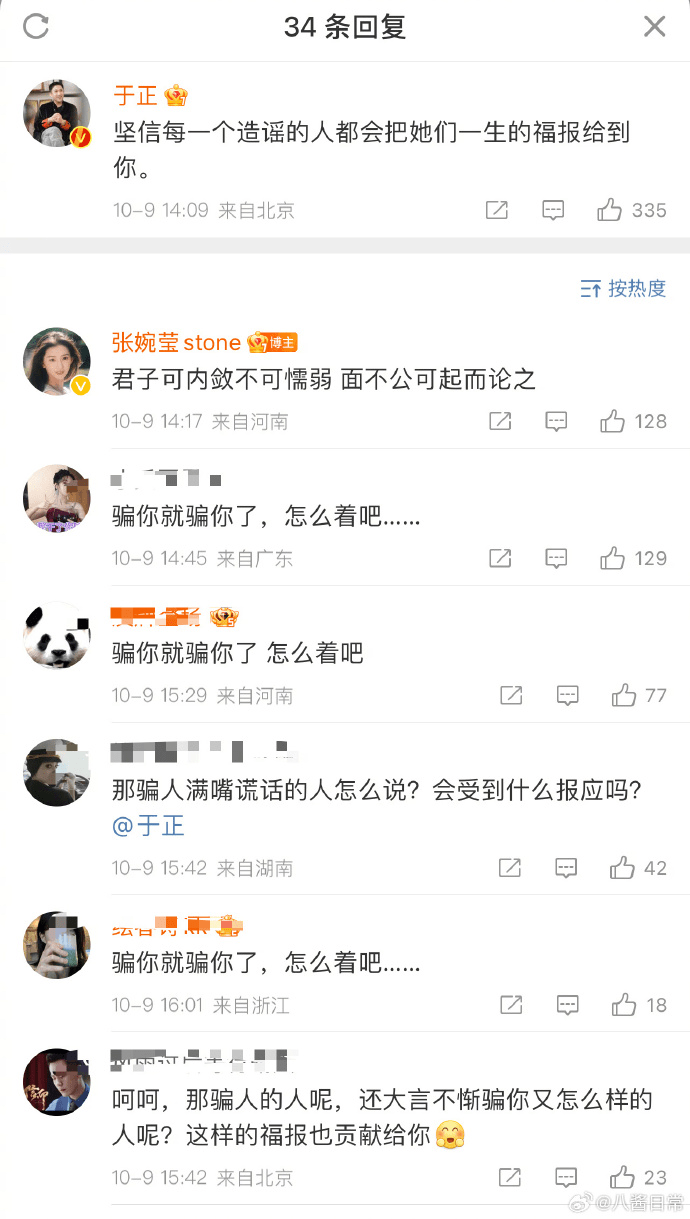Open the @于正 mention link
The height and width of the screenshot is (1219, 690).
click(x=148, y=826)
